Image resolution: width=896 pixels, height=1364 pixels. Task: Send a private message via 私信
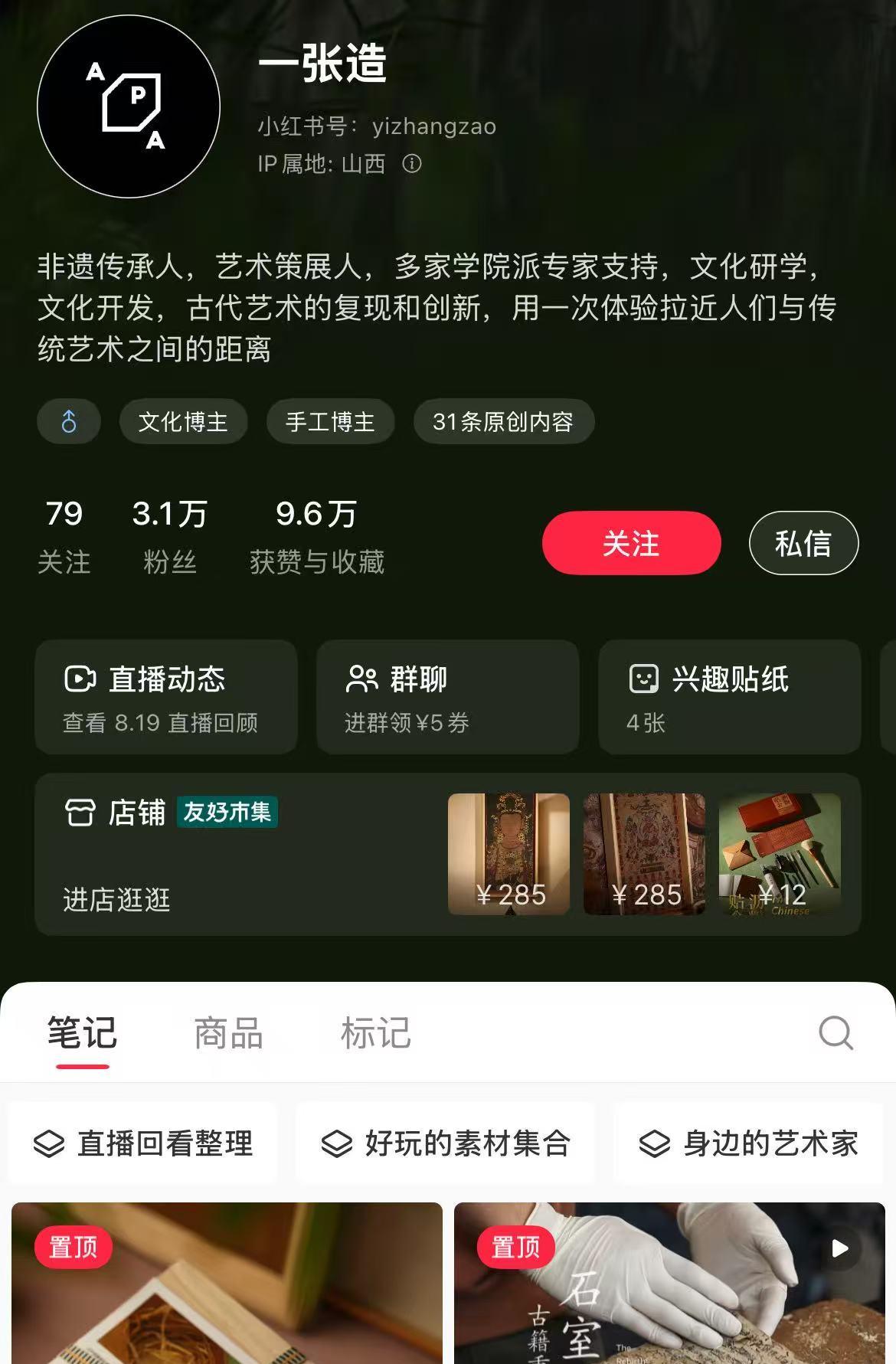pos(803,543)
